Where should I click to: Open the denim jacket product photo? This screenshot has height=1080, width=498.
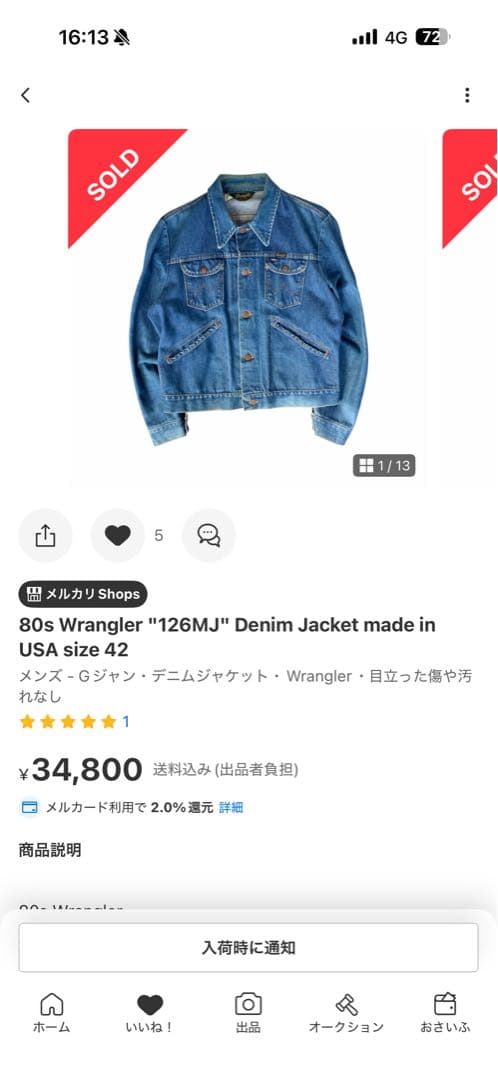click(247, 308)
